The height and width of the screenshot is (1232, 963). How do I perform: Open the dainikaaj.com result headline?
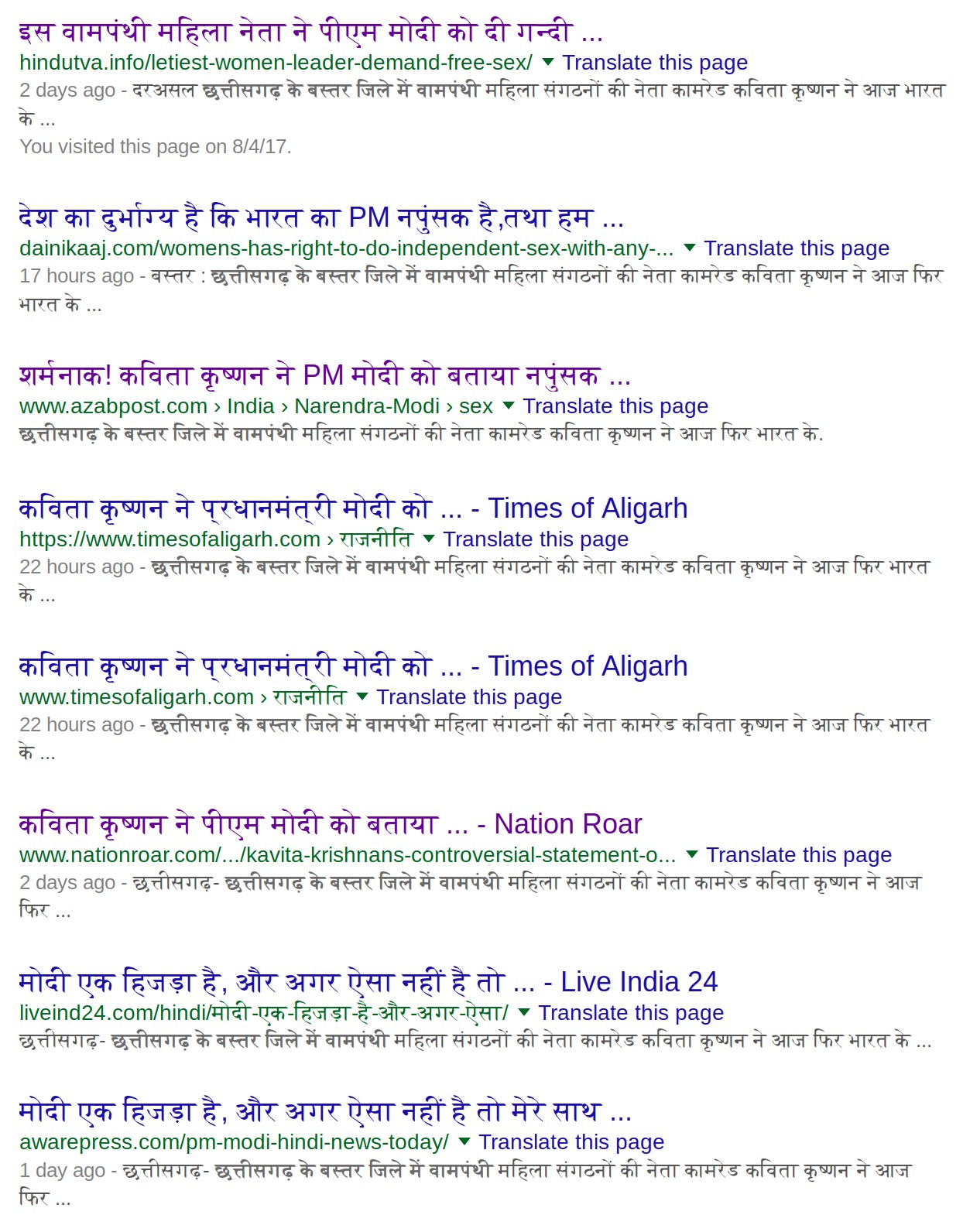320,218
